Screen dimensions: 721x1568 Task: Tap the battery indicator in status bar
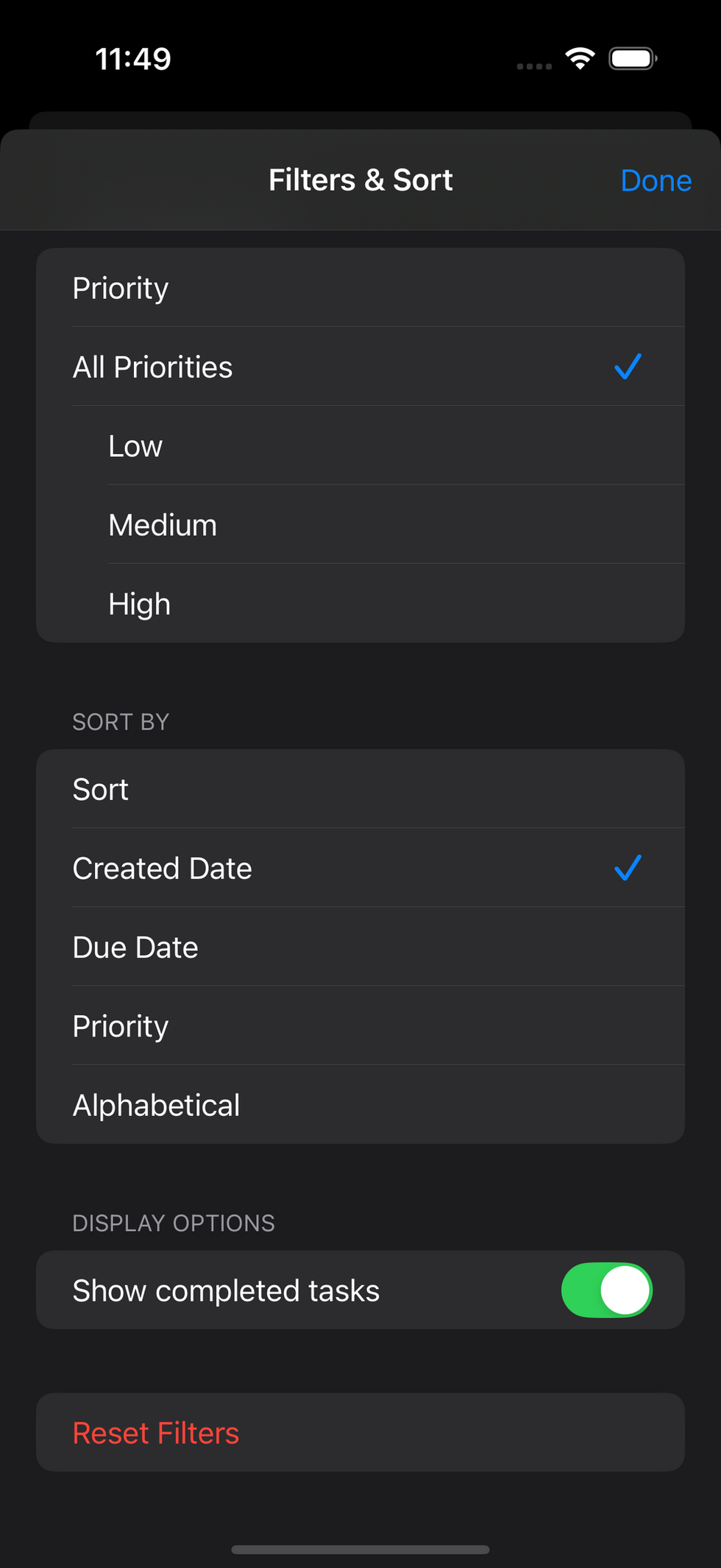632,57
